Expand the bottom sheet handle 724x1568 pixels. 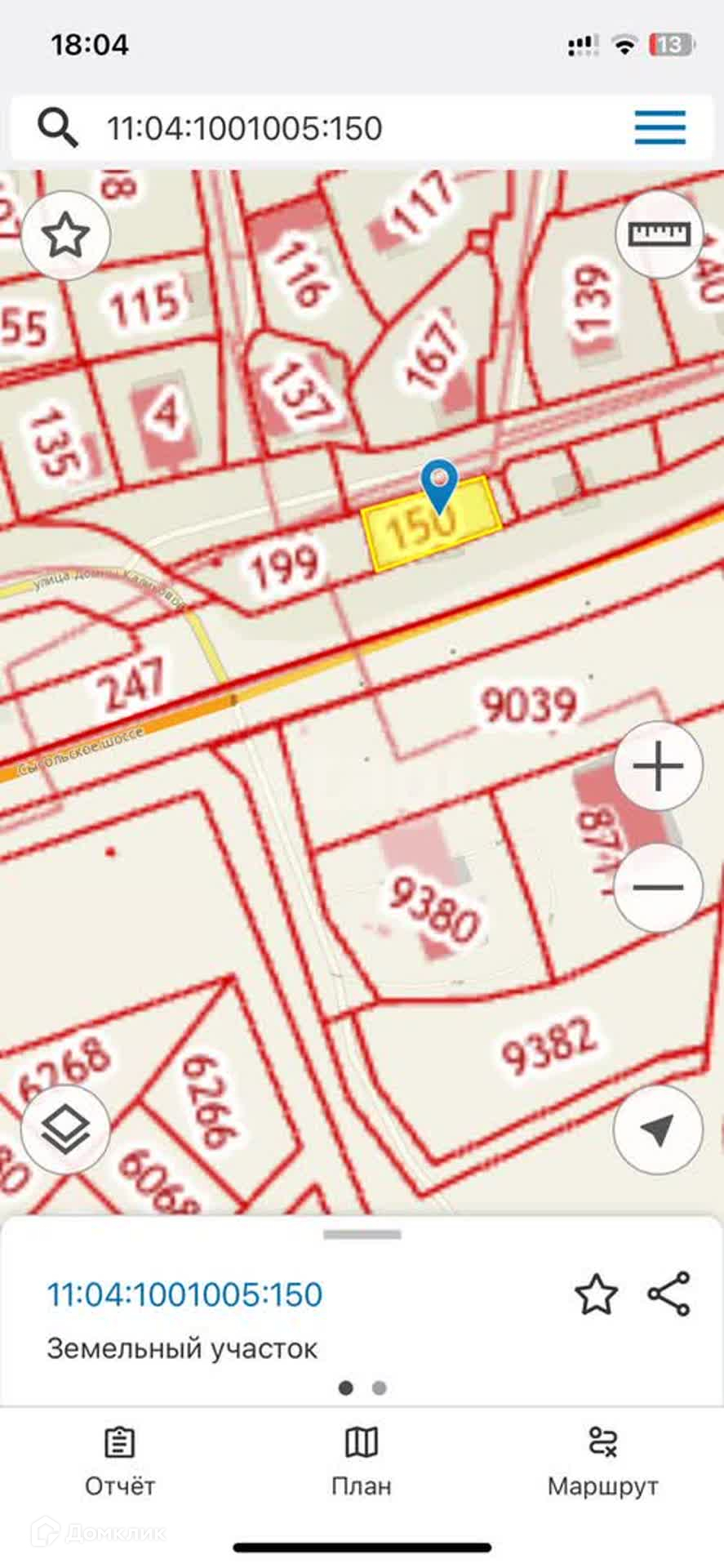362,1235
